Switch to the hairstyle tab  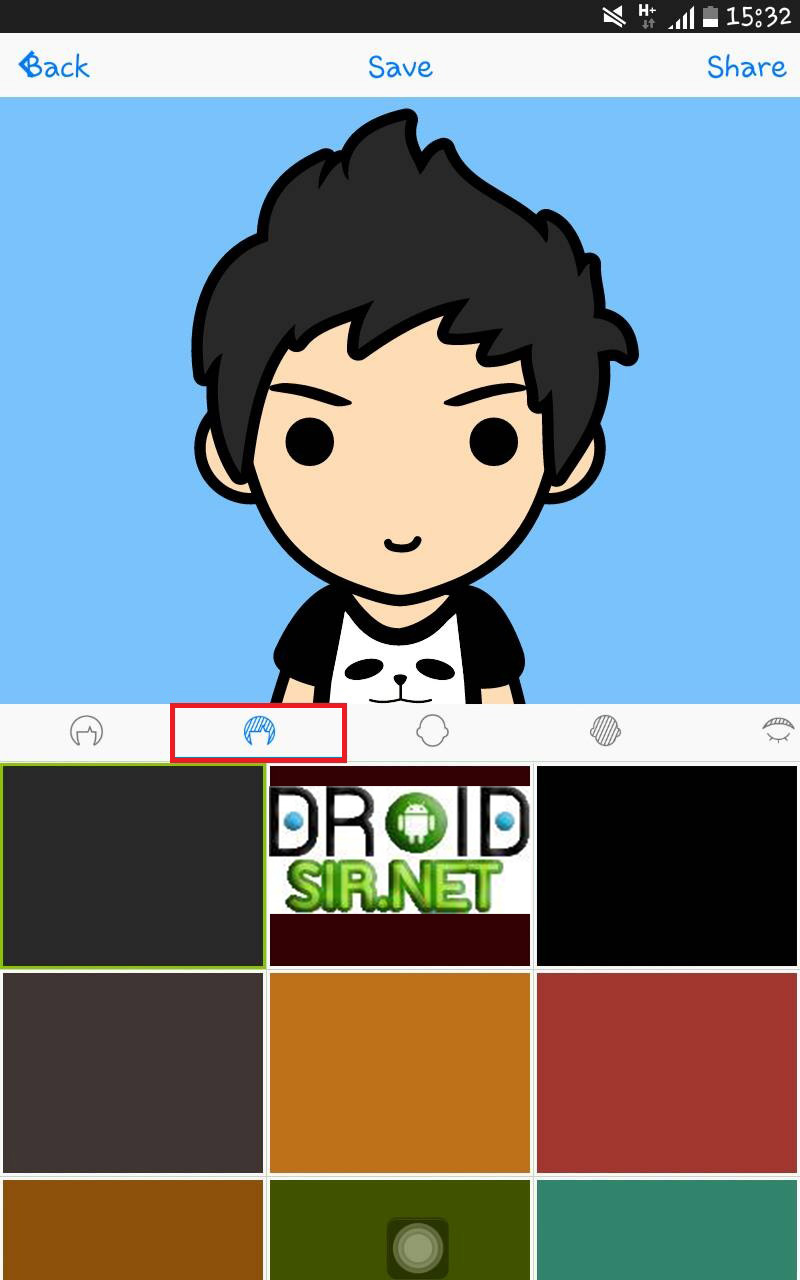click(x=87, y=732)
